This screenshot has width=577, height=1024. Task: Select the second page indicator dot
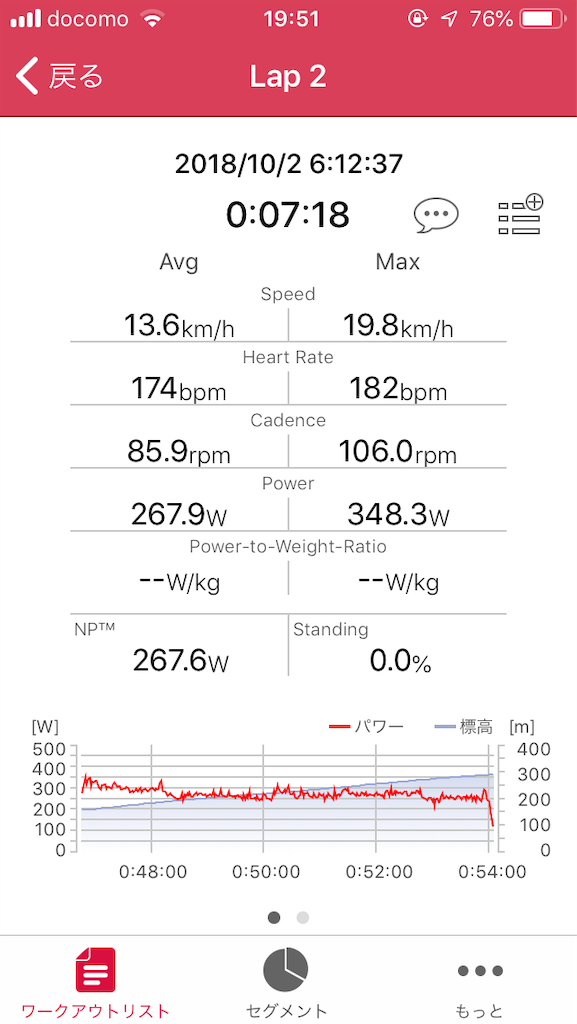(x=302, y=918)
